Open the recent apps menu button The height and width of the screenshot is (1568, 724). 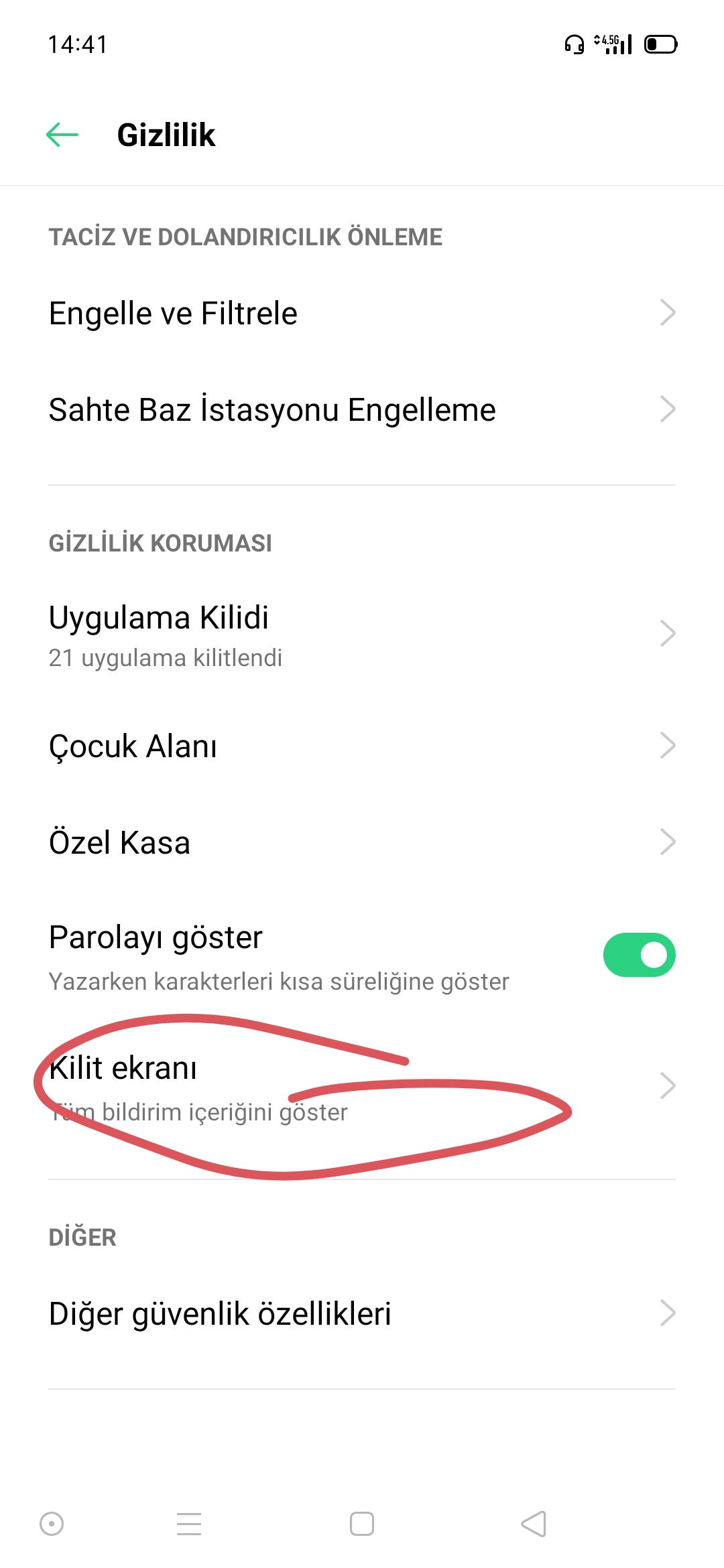(x=189, y=1524)
